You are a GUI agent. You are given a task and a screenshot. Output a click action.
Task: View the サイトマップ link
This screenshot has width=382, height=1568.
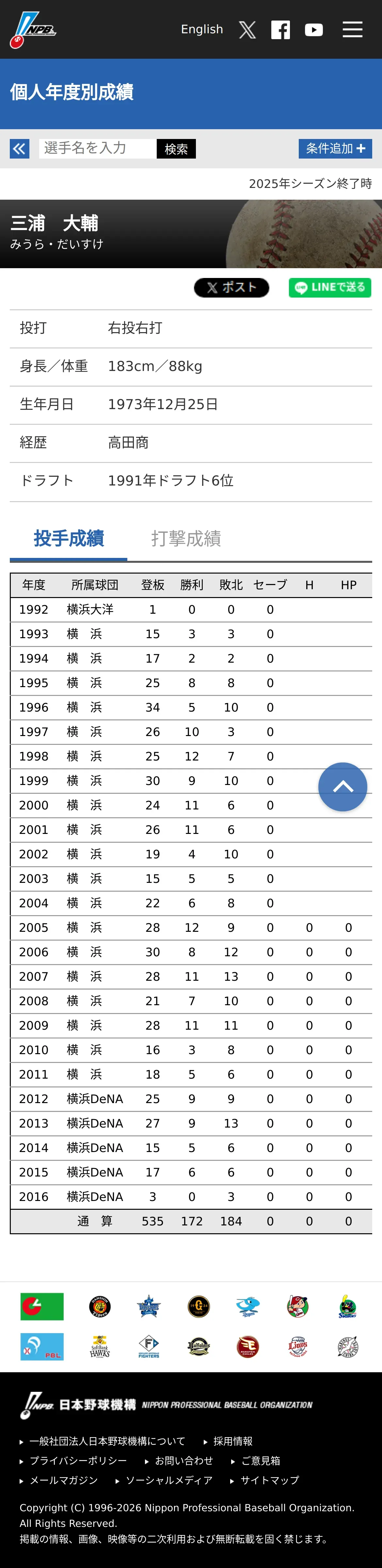269,1480
